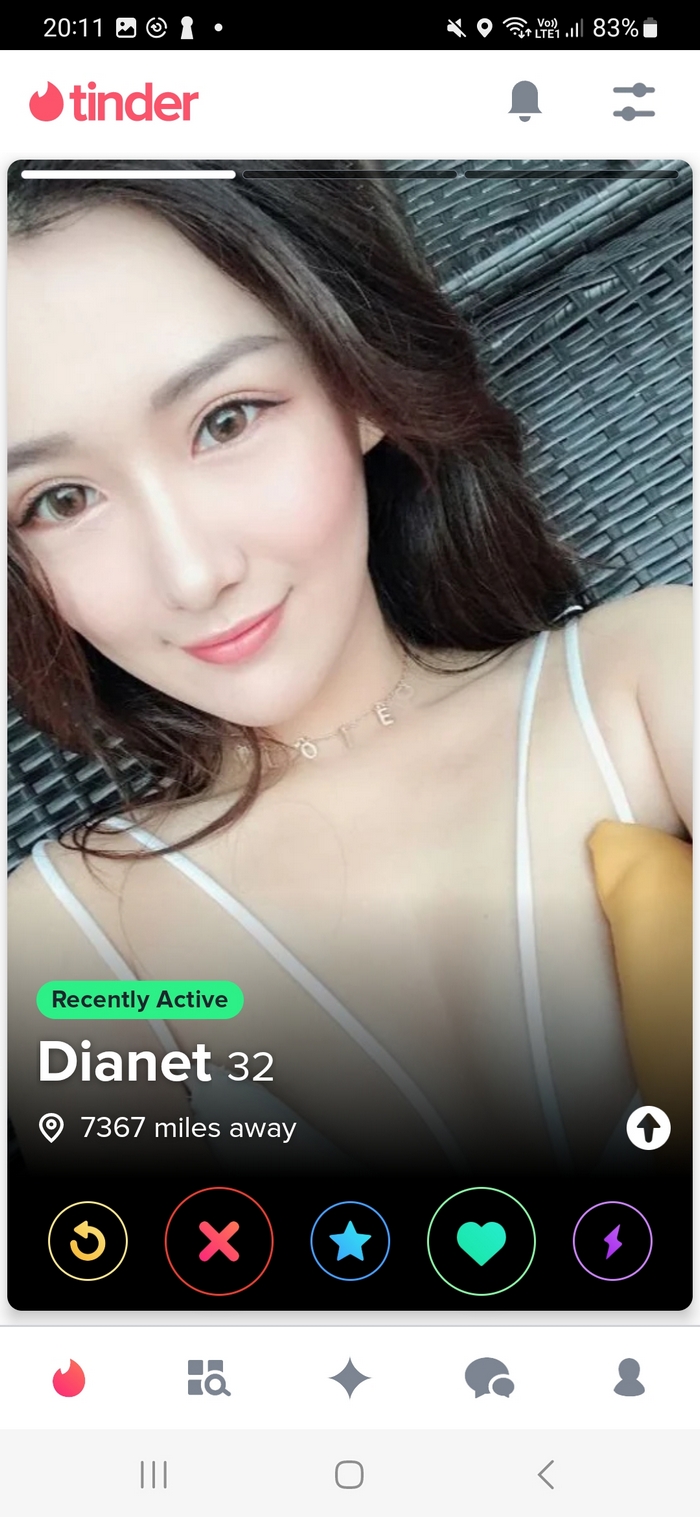
Task: Switch to the messages tab
Action: tap(489, 1378)
